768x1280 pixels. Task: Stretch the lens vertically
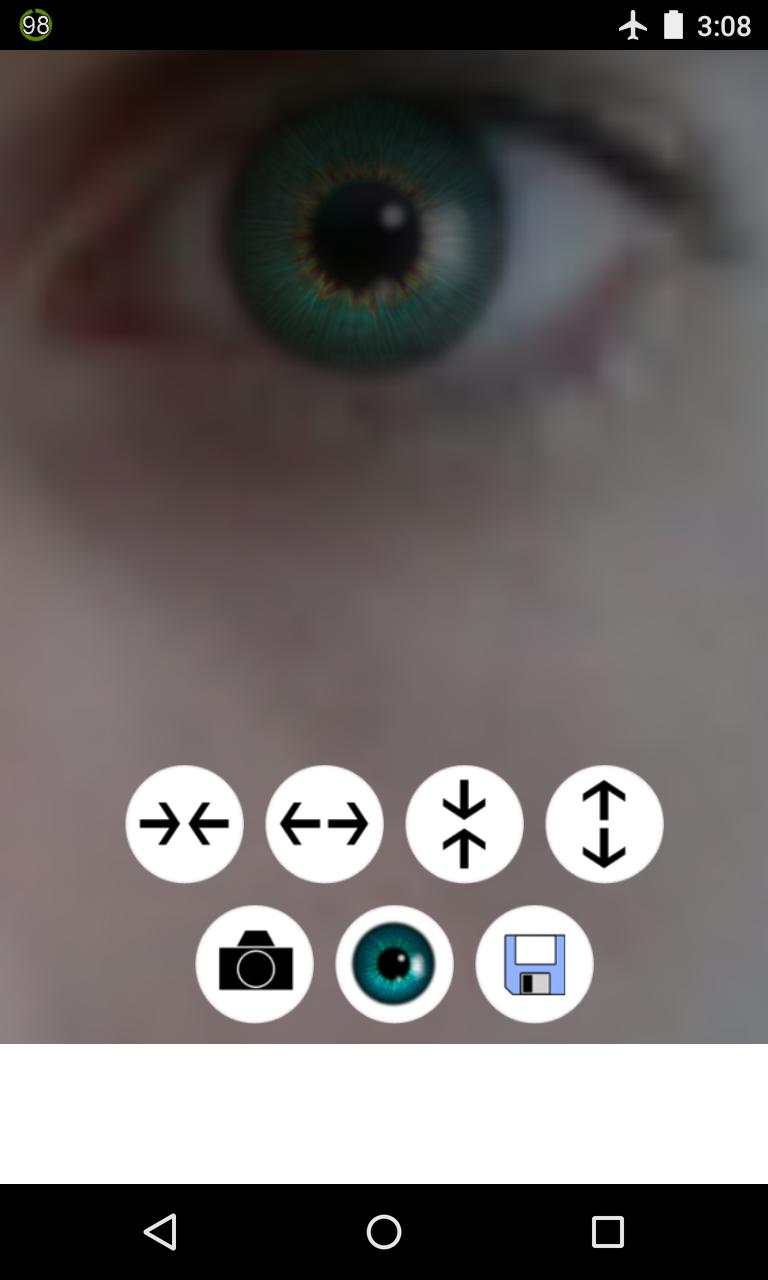[604, 824]
